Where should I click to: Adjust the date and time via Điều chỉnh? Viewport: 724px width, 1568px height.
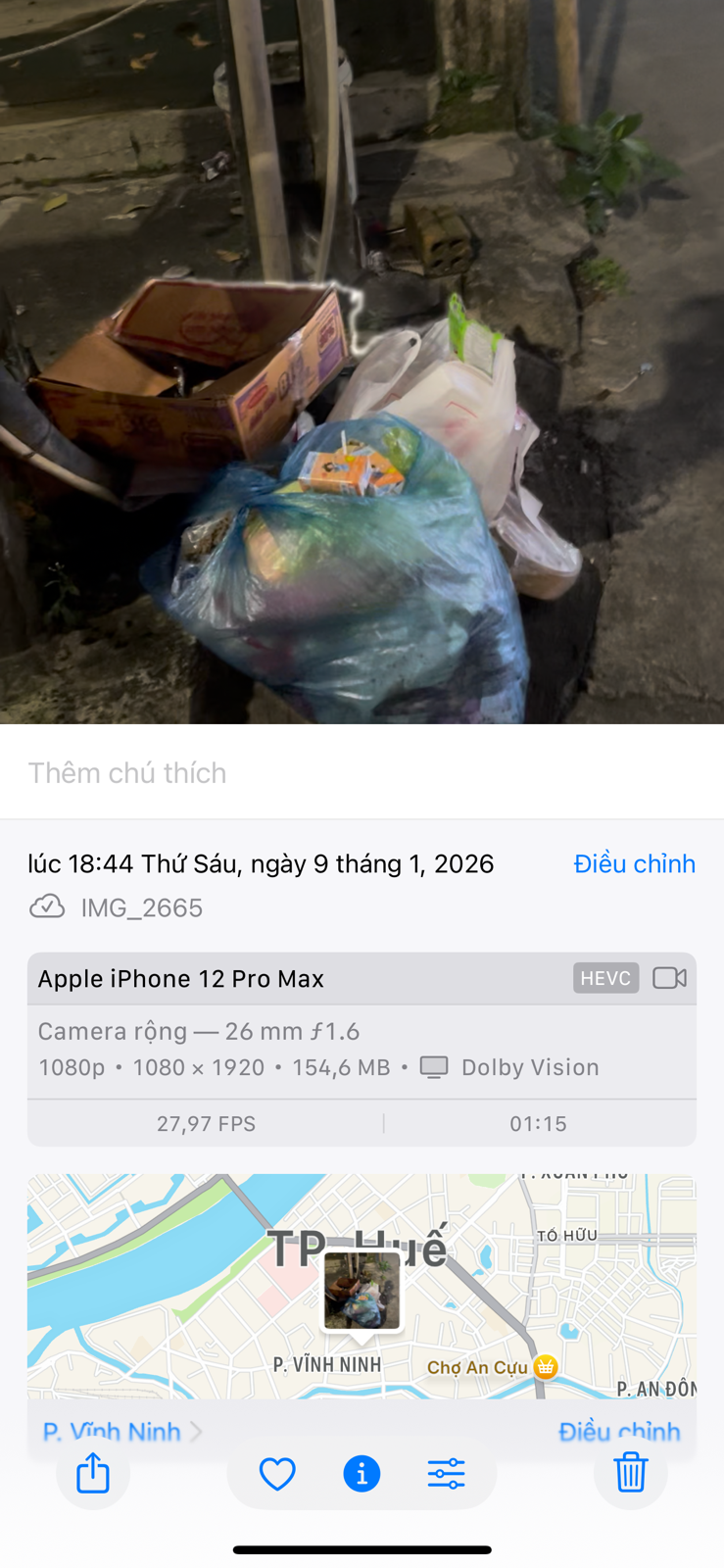(x=634, y=863)
